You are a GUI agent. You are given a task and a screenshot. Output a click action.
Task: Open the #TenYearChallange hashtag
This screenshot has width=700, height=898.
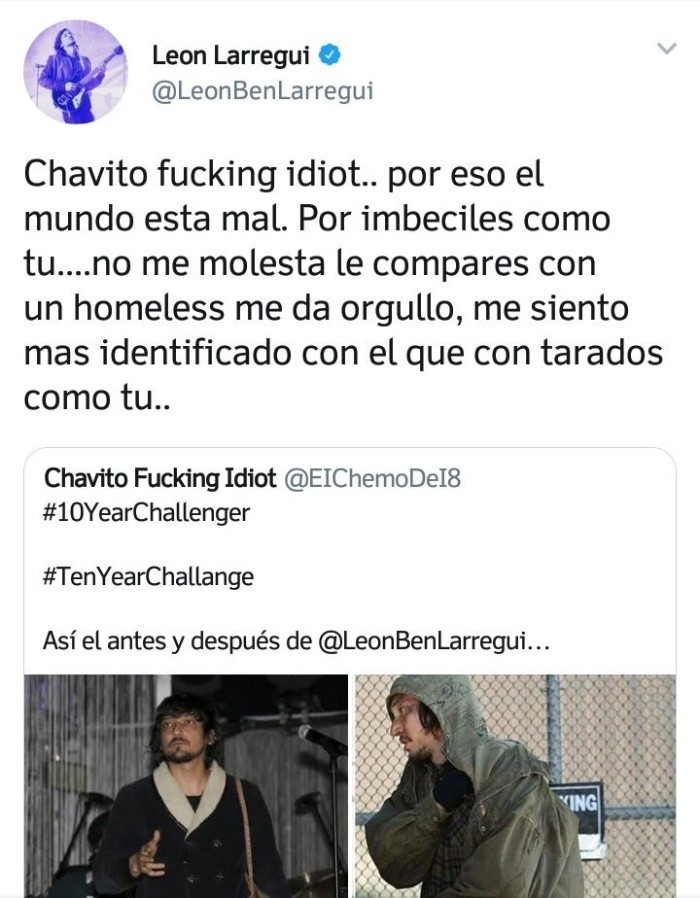coord(149,577)
